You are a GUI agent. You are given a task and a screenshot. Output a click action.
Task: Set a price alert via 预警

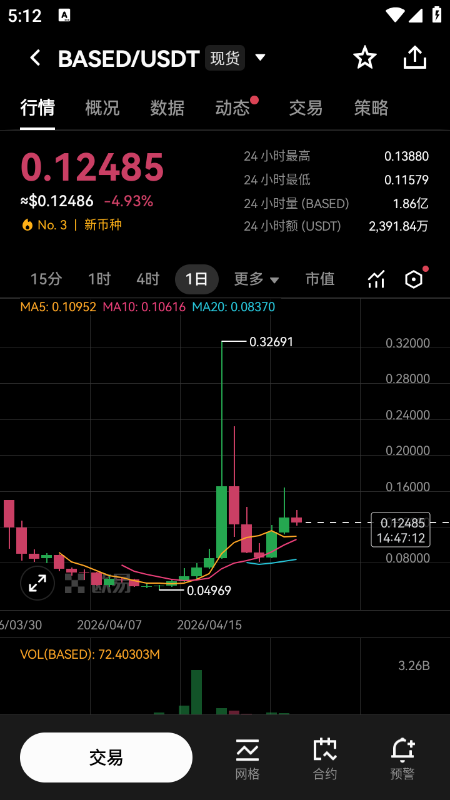[x=403, y=759]
